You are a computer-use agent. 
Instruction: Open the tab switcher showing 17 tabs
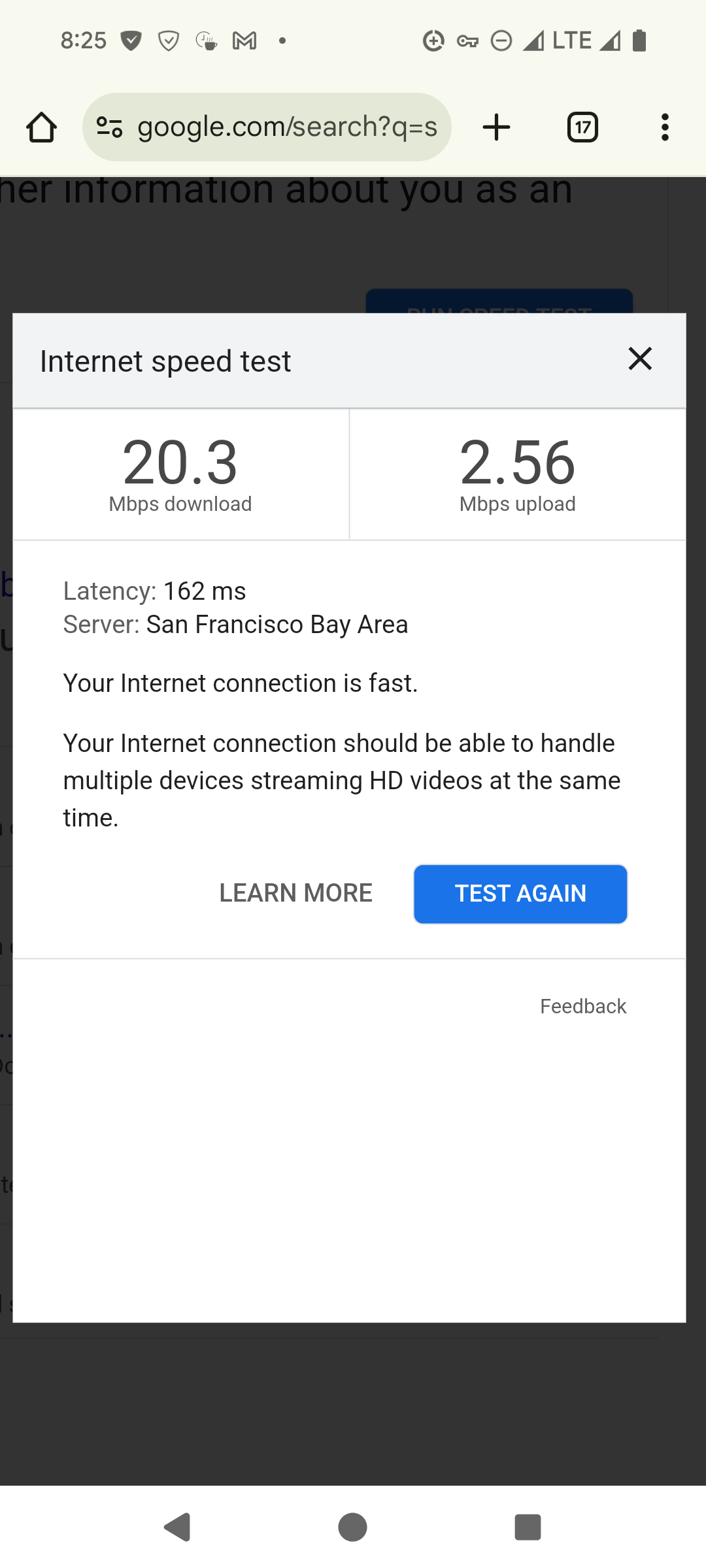pyautogui.click(x=582, y=127)
